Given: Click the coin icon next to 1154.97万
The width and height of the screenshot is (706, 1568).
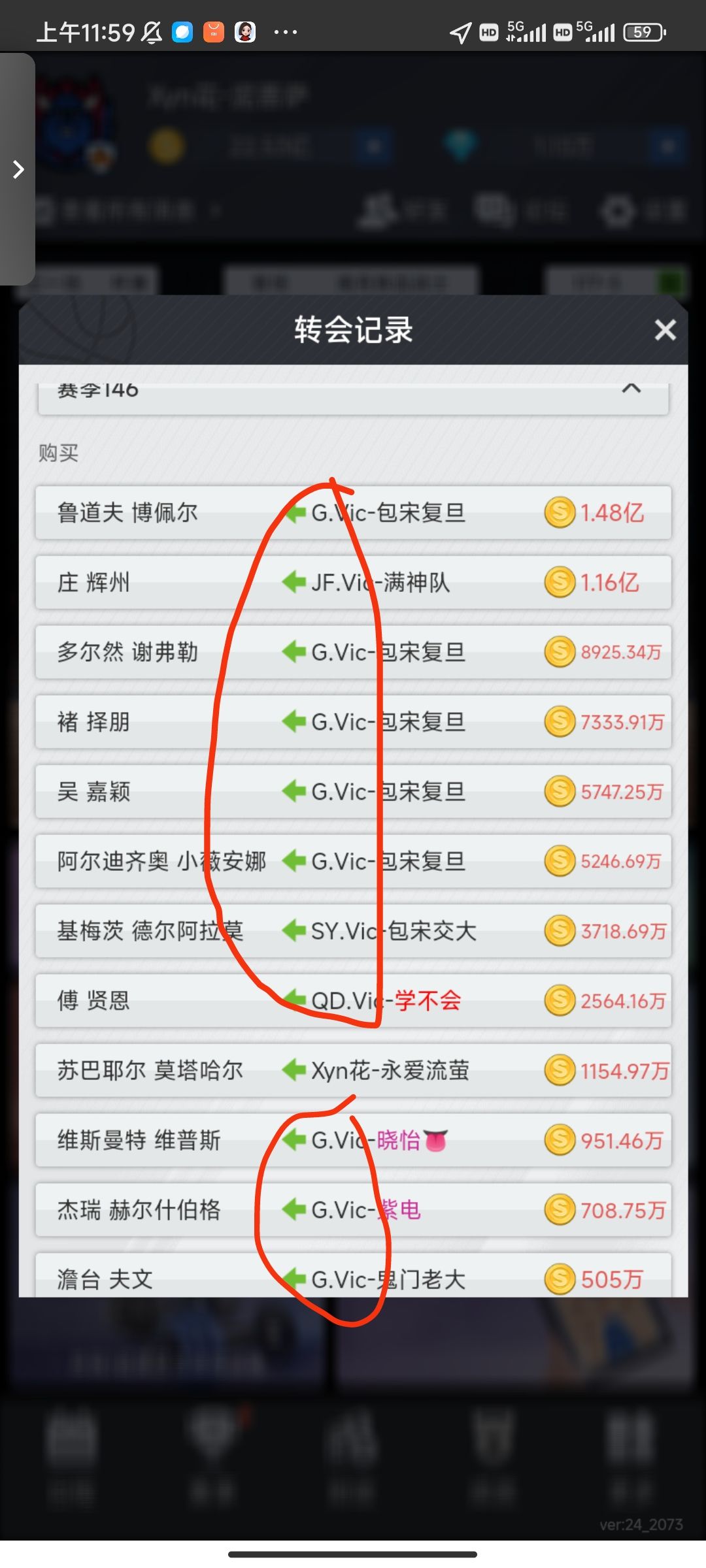Looking at the screenshot, I should (x=559, y=1070).
